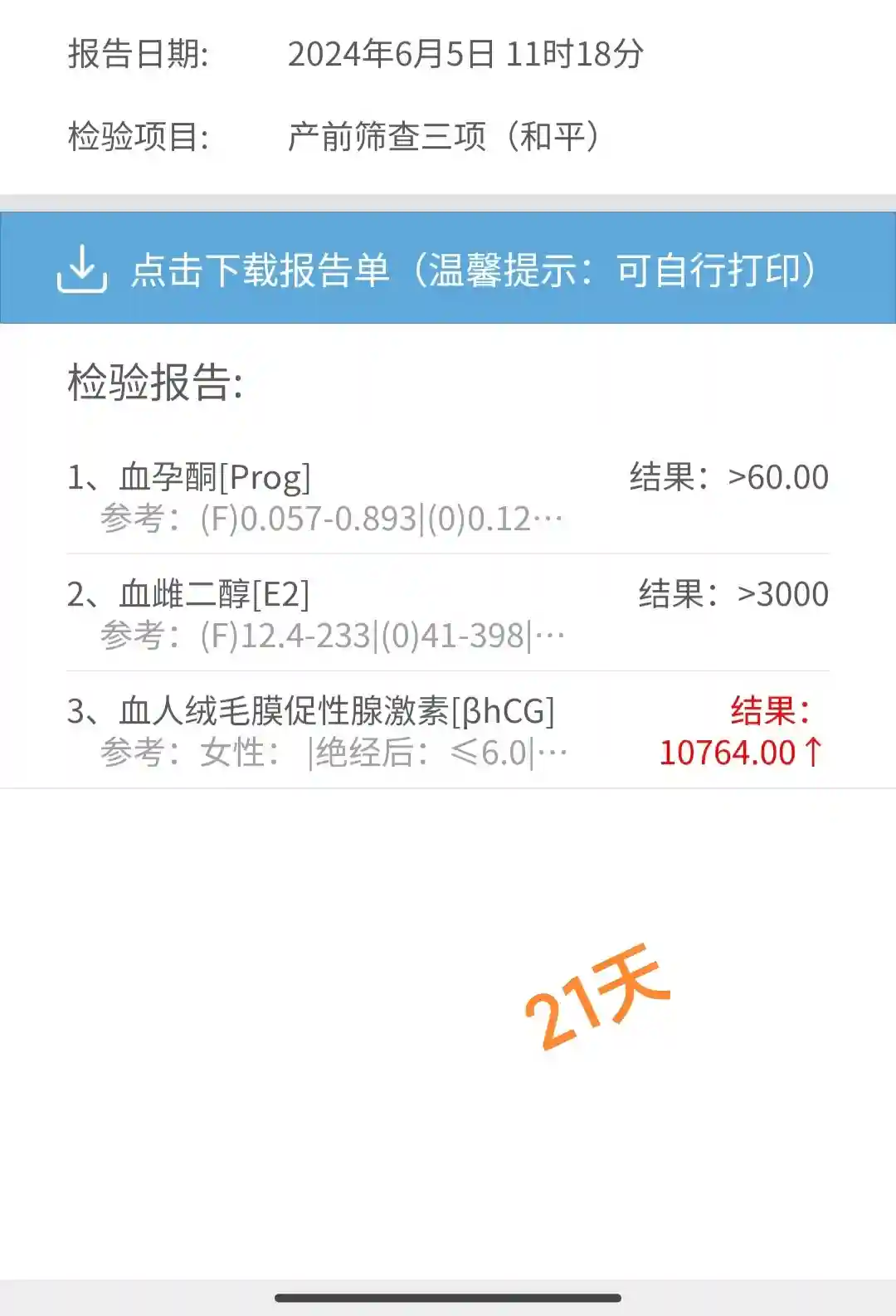This screenshot has width=896, height=1316.
Task: Download the lab report sheet
Action: pyautogui.click(x=446, y=268)
